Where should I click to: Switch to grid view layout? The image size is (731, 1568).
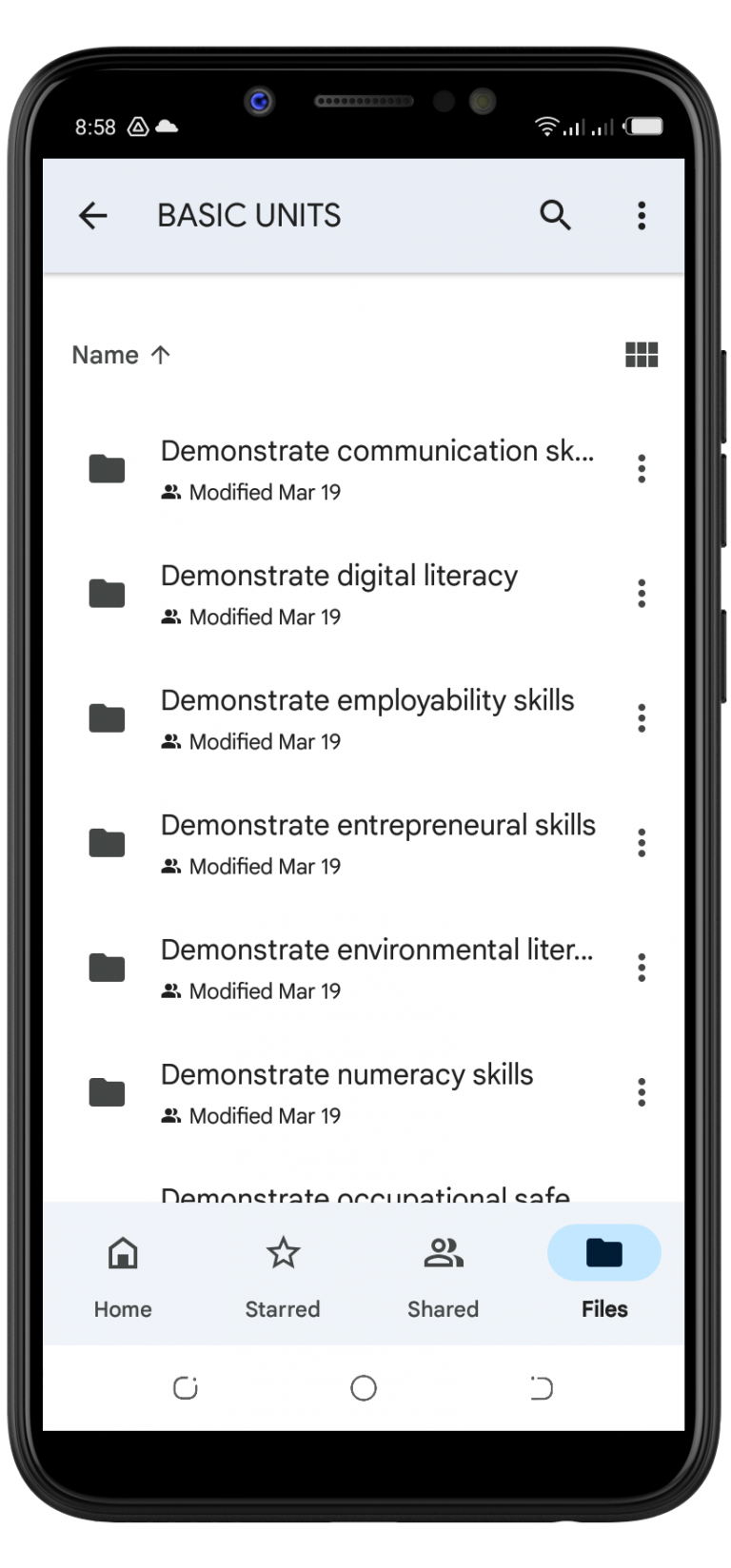(642, 355)
